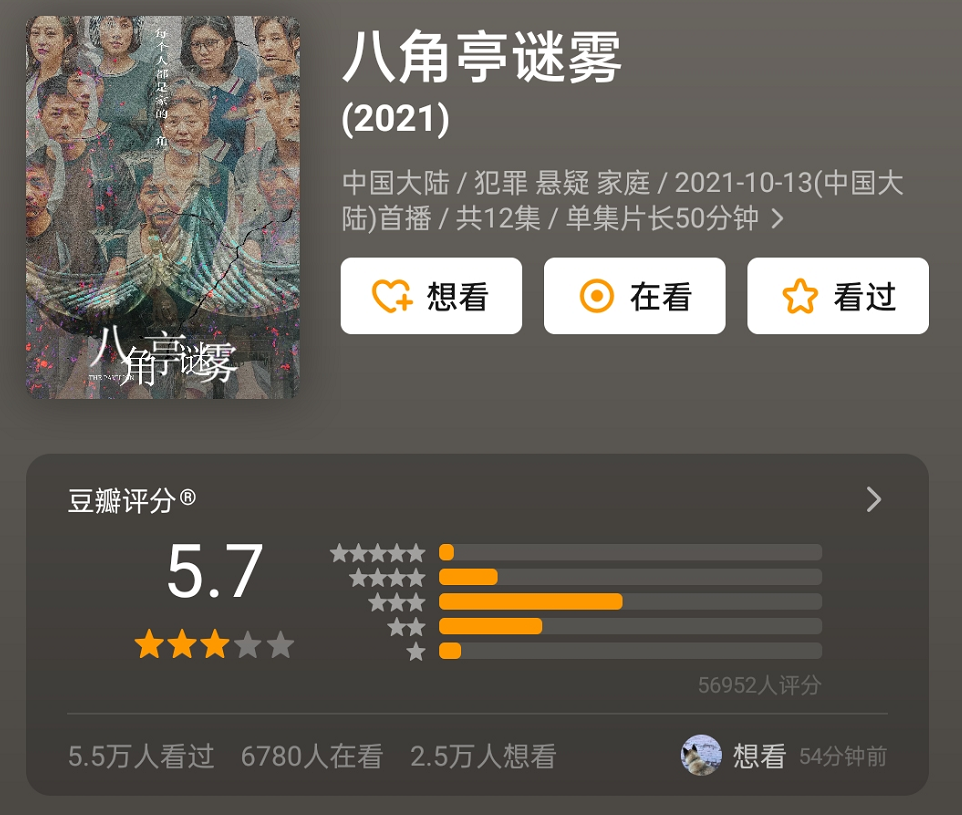962x815 pixels.
Task: Expand show info via the chevron after 单集片长50分钟
Action: click(x=777, y=218)
